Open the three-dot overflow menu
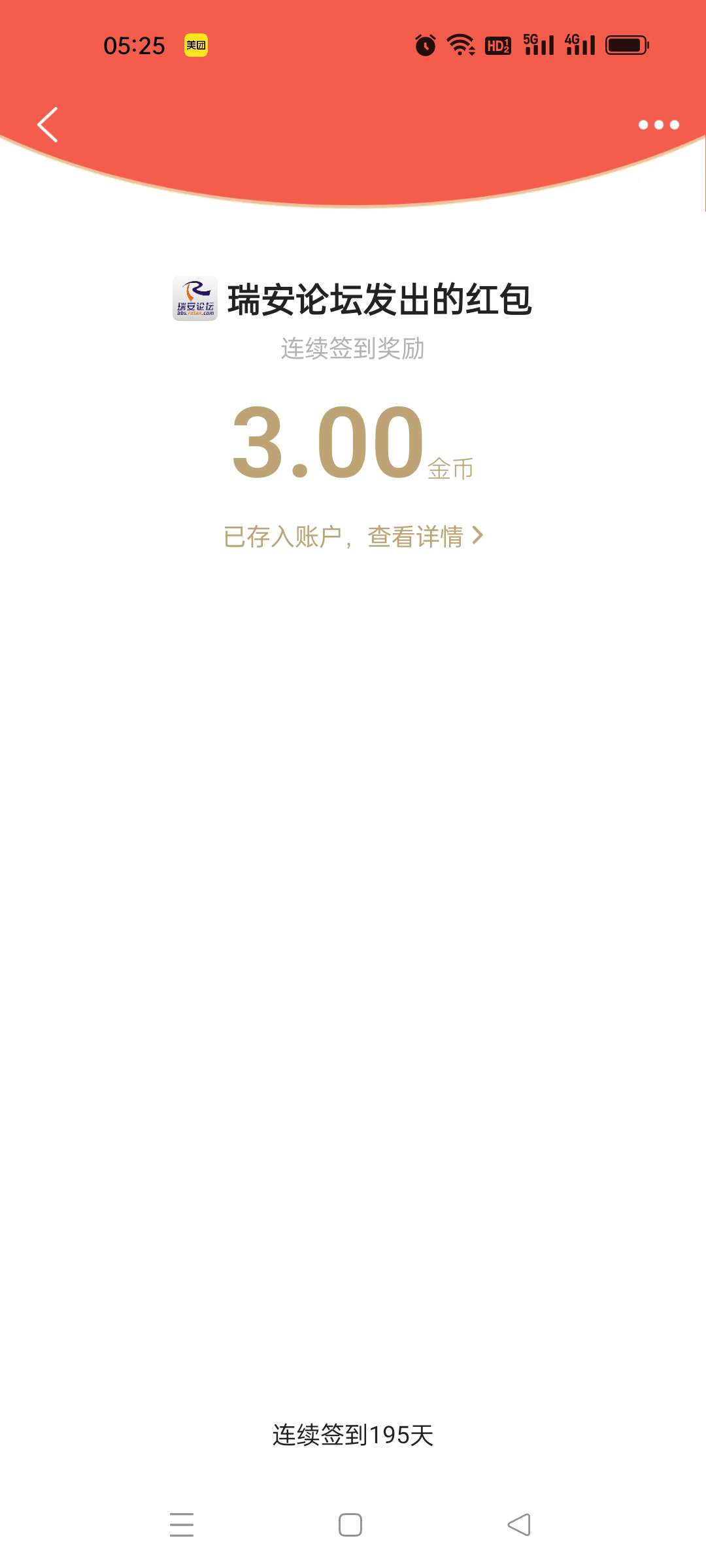This screenshot has width=706, height=1568. [x=658, y=125]
